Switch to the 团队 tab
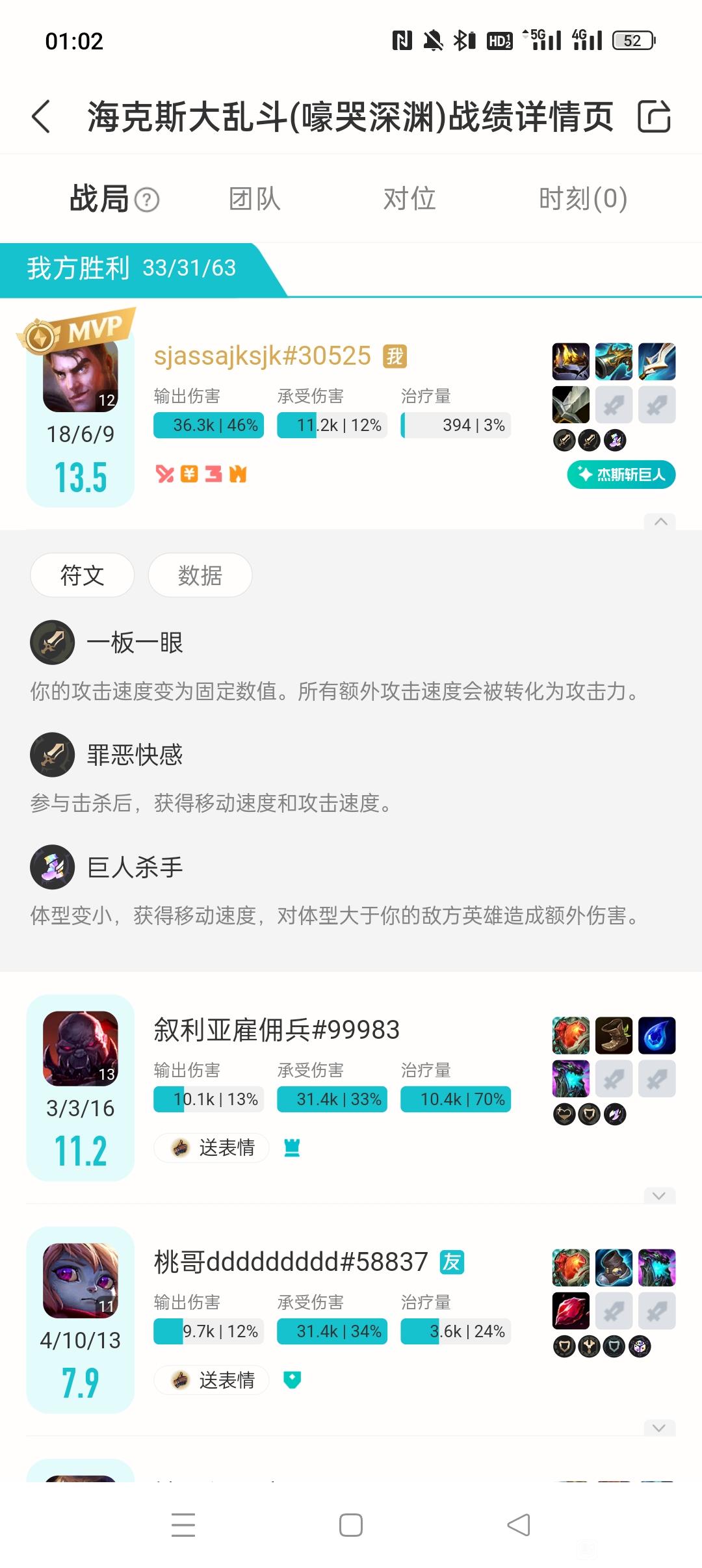The image size is (702, 1568). [x=254, y=199]
